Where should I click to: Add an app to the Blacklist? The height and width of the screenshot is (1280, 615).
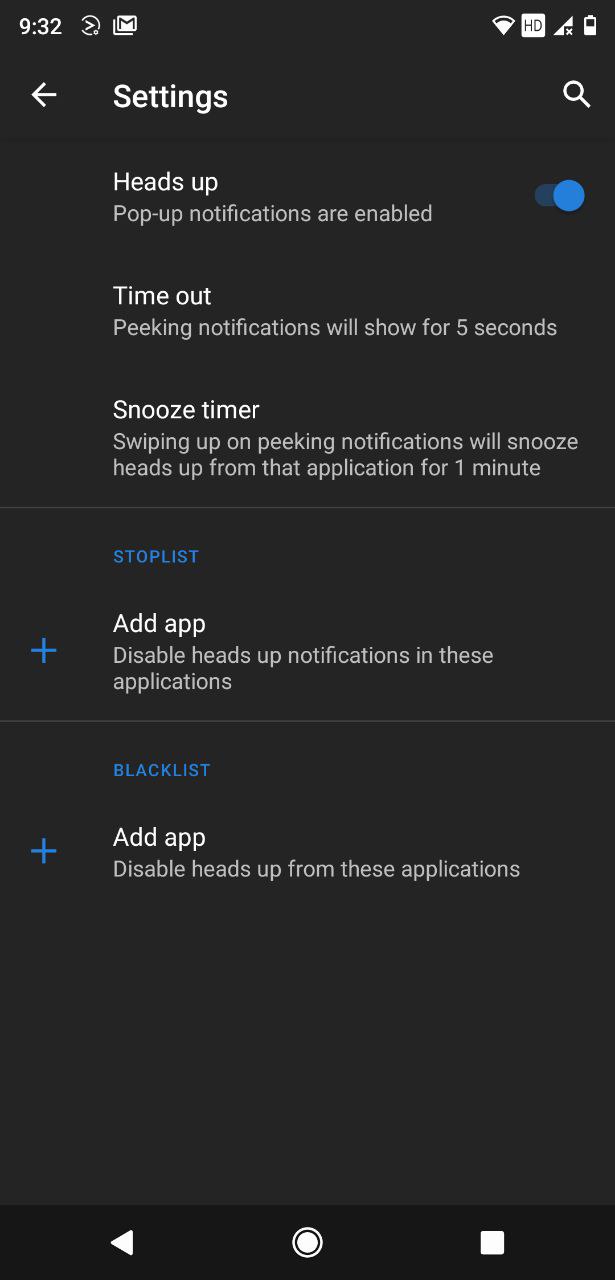pos(307,852)
